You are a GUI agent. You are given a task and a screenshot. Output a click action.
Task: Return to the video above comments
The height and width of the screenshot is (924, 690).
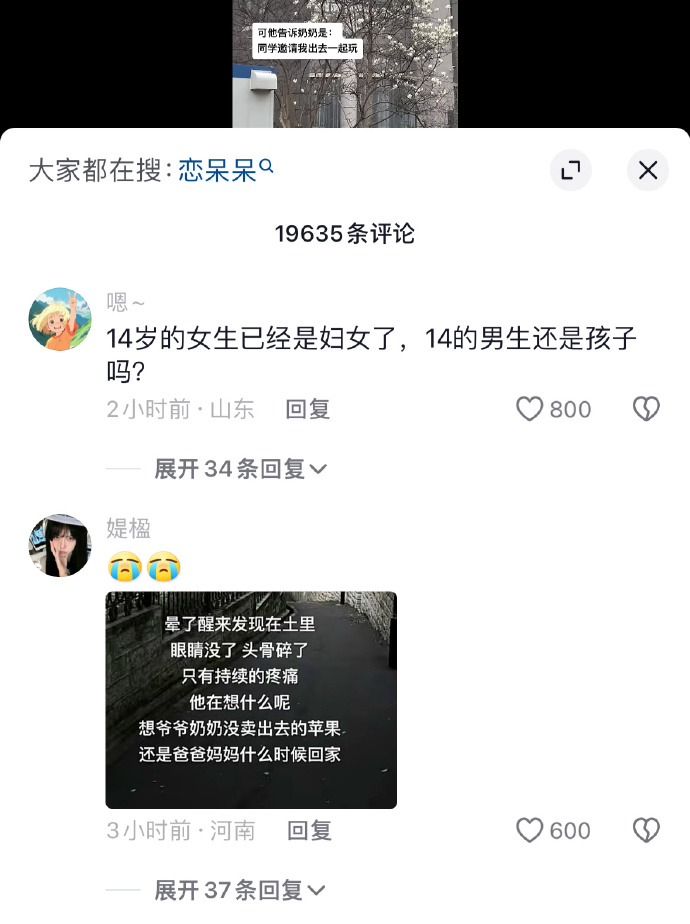click(345, 60)
